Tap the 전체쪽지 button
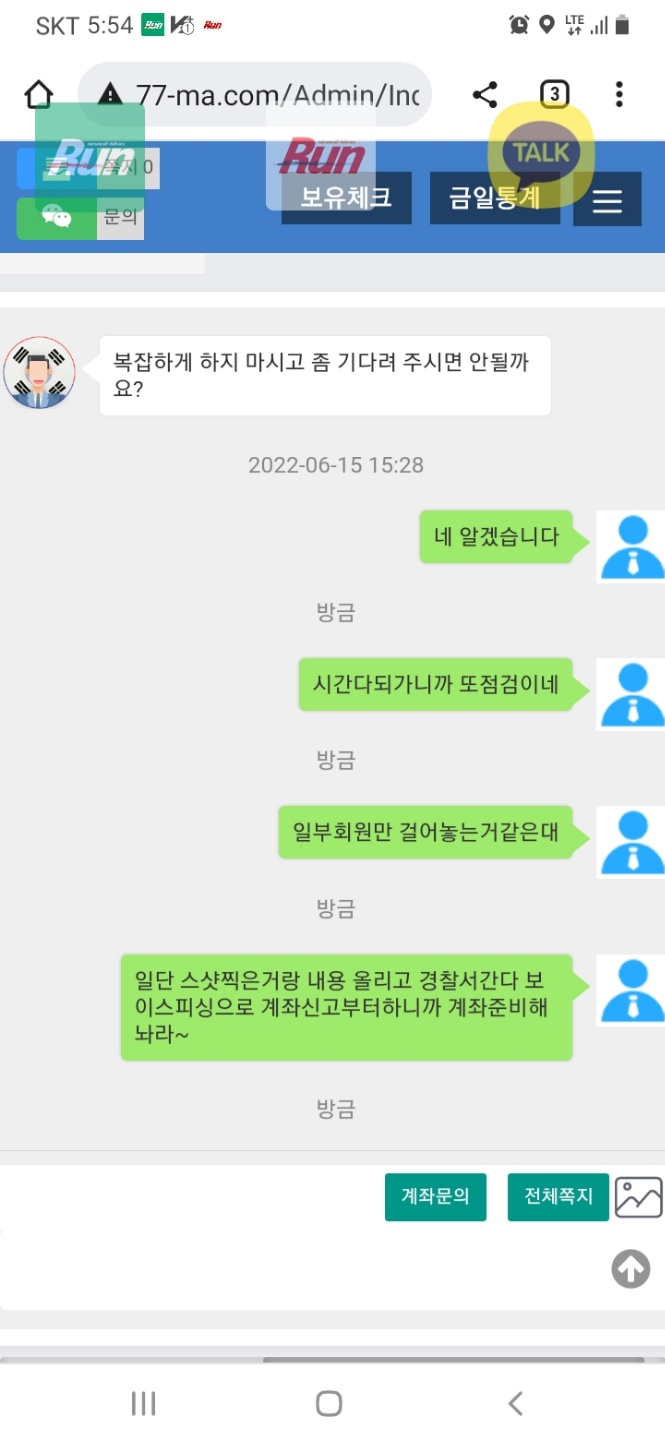This screenshot has width=665, height=1440. click(558, 1196)
